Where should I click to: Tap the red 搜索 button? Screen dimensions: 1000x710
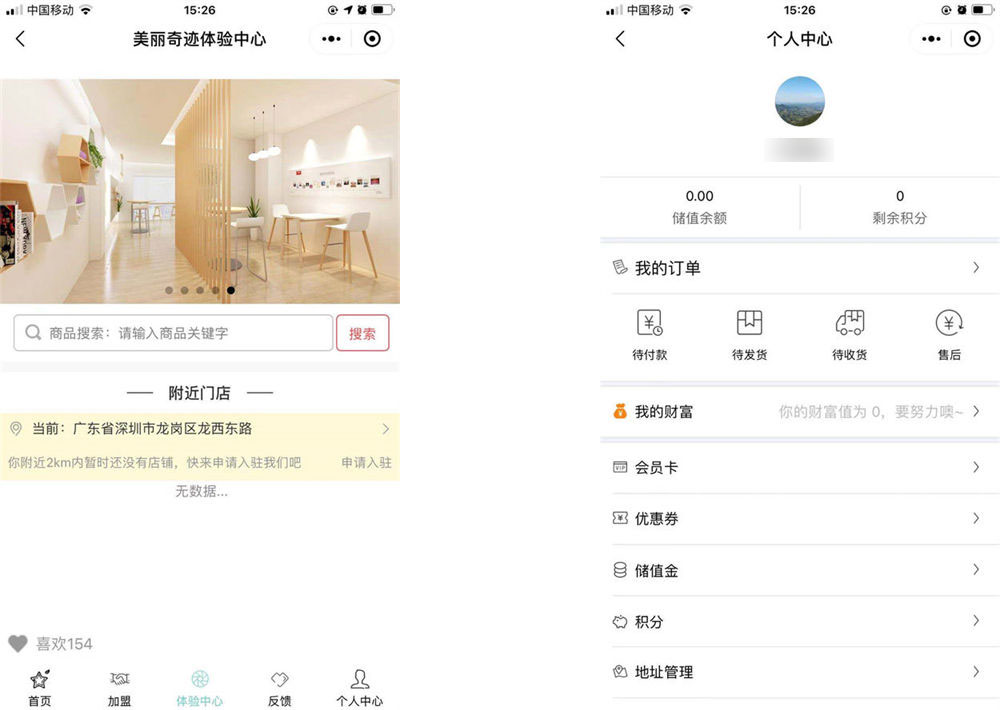362,333
